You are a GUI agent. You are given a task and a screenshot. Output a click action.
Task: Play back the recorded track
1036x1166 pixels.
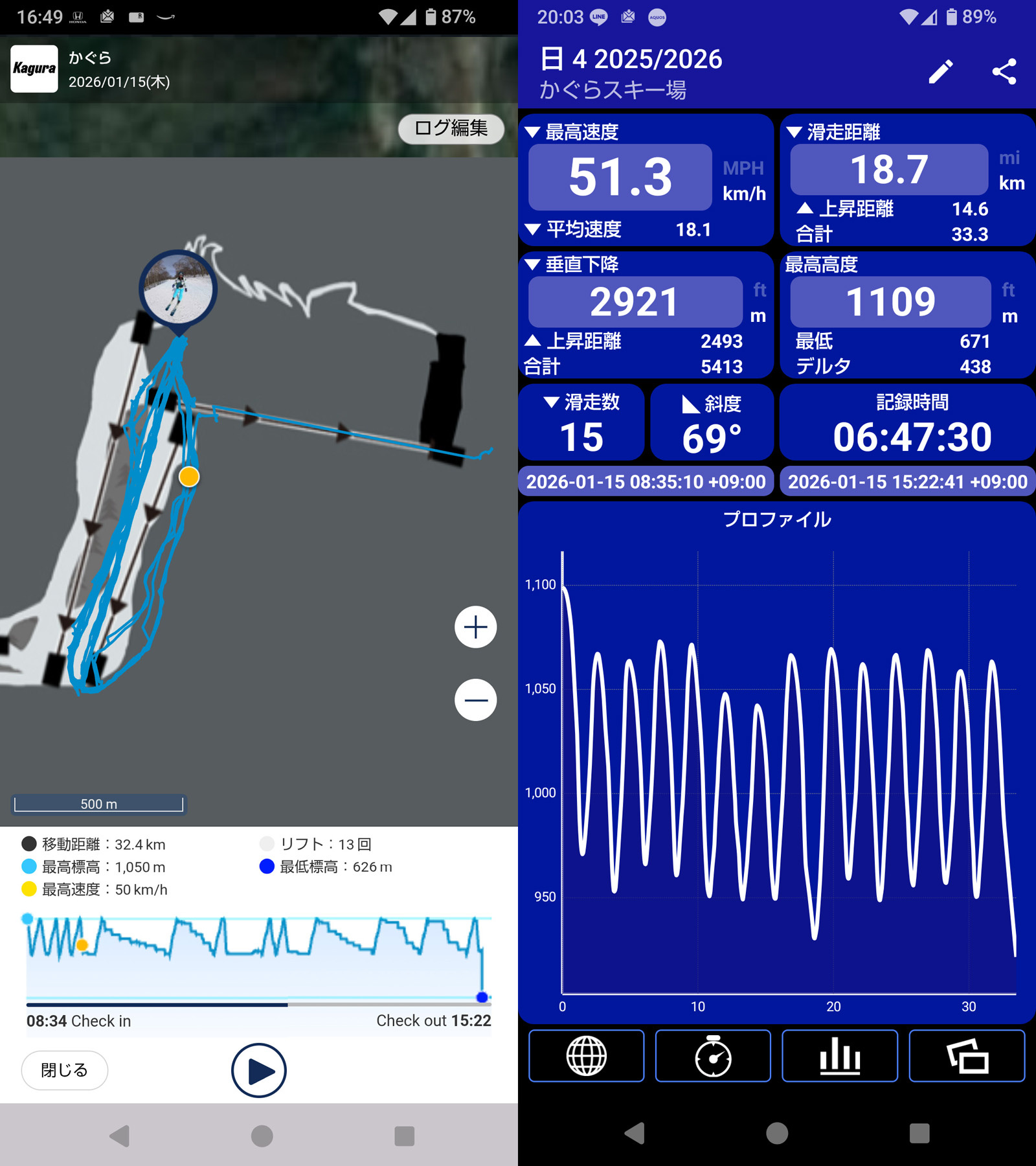(258, 1070)
